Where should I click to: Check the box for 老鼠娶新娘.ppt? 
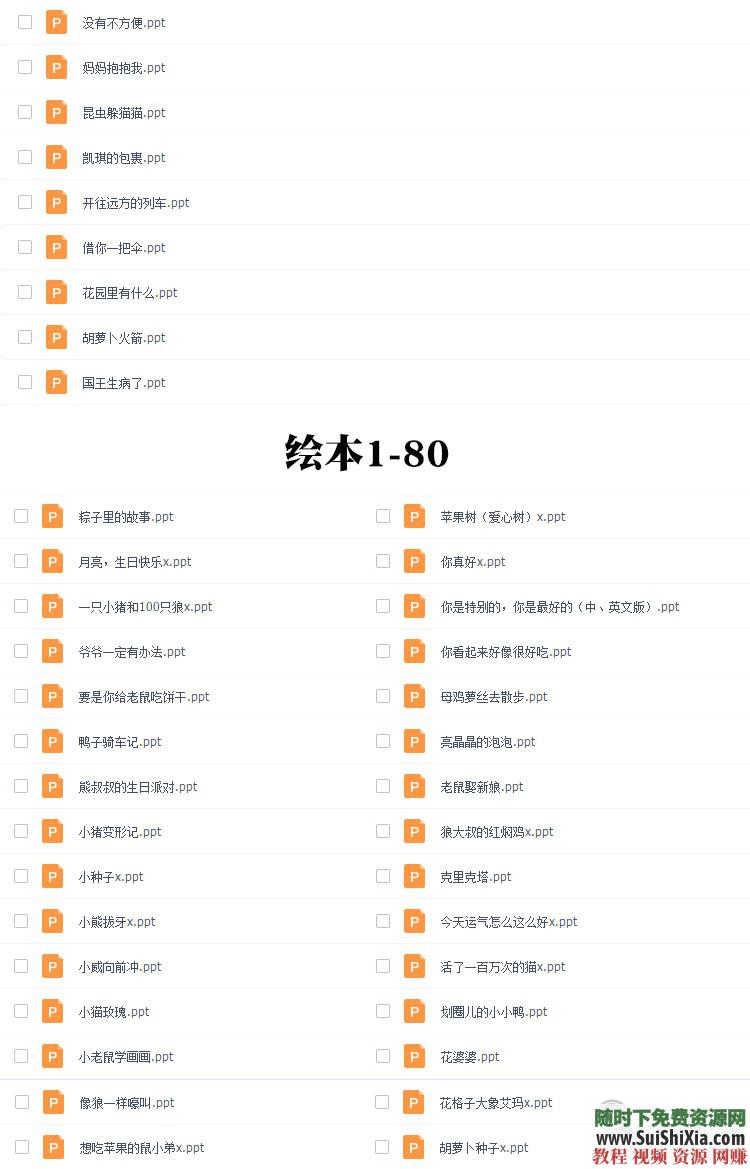click(383, 786)
